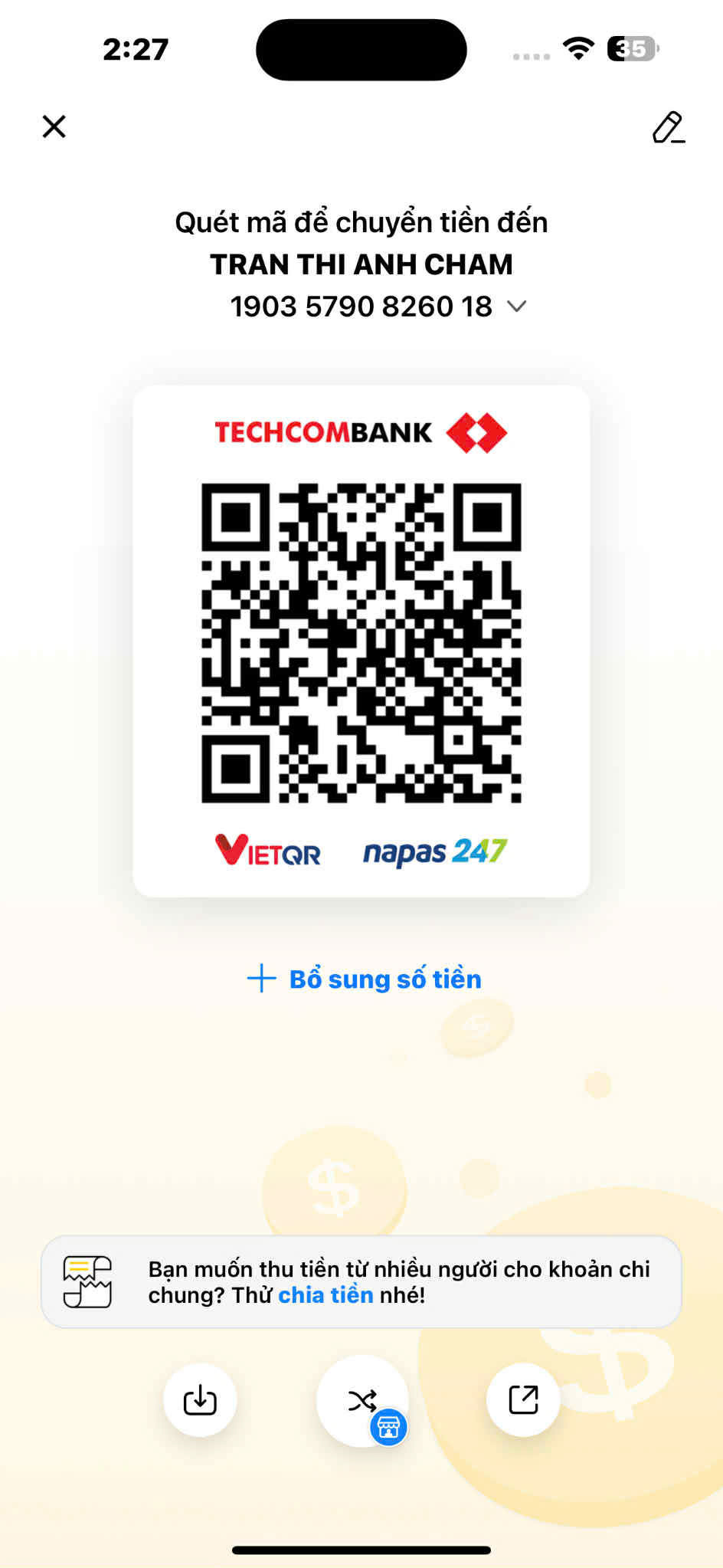Viewport: 723px width, 1568px height.
Task: Open the chia tiền link
Action: pyautogui.click(x=326, y=1294)
